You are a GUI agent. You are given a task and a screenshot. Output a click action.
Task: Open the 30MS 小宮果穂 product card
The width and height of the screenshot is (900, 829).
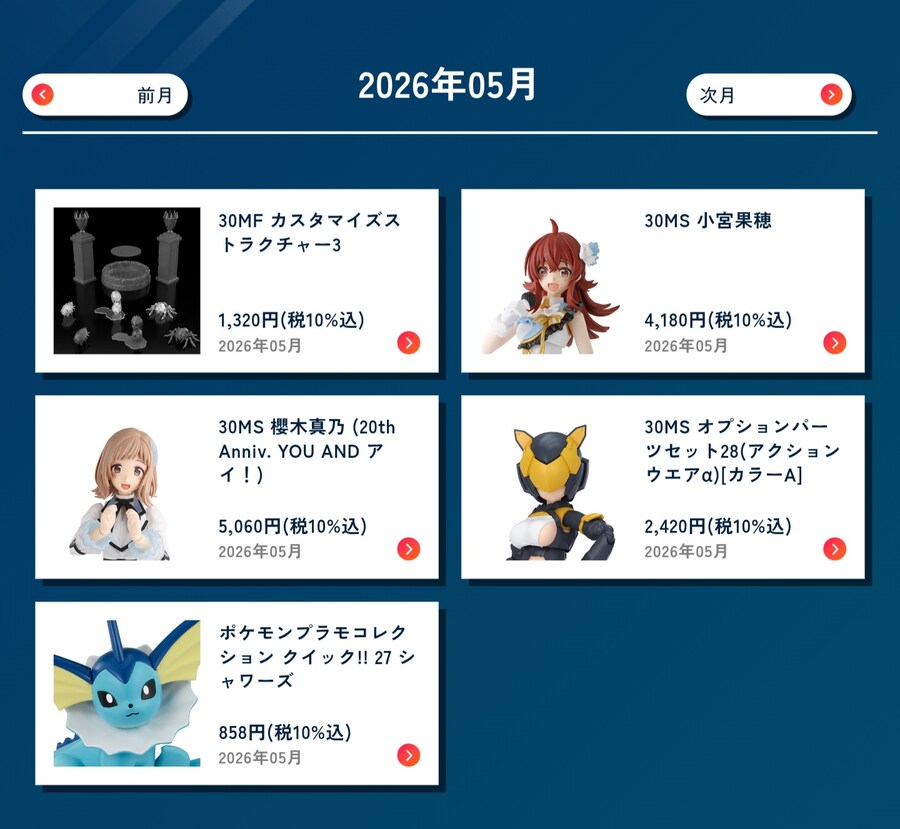point(662,281)
